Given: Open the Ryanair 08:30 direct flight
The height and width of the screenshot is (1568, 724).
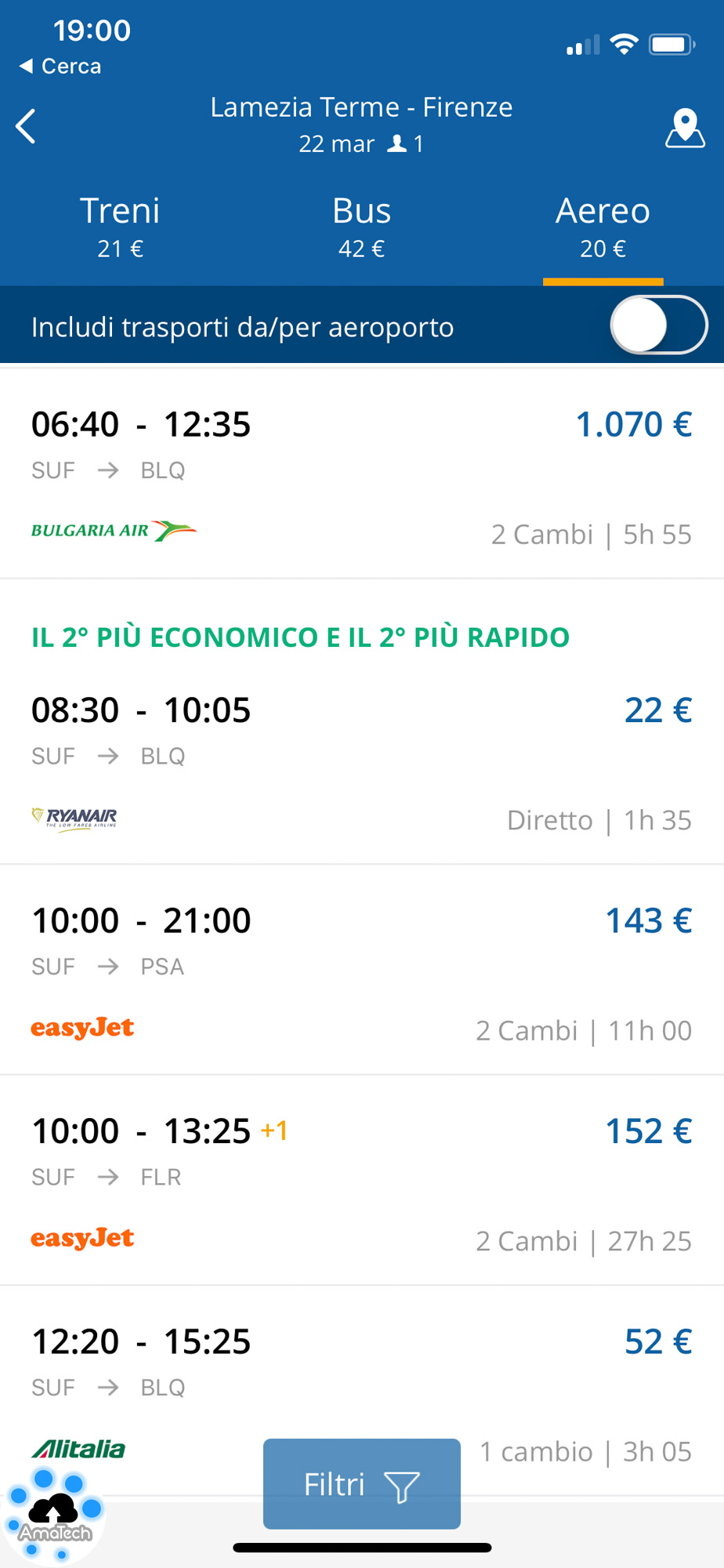Looking at the screenshot, I should [361, 762].
